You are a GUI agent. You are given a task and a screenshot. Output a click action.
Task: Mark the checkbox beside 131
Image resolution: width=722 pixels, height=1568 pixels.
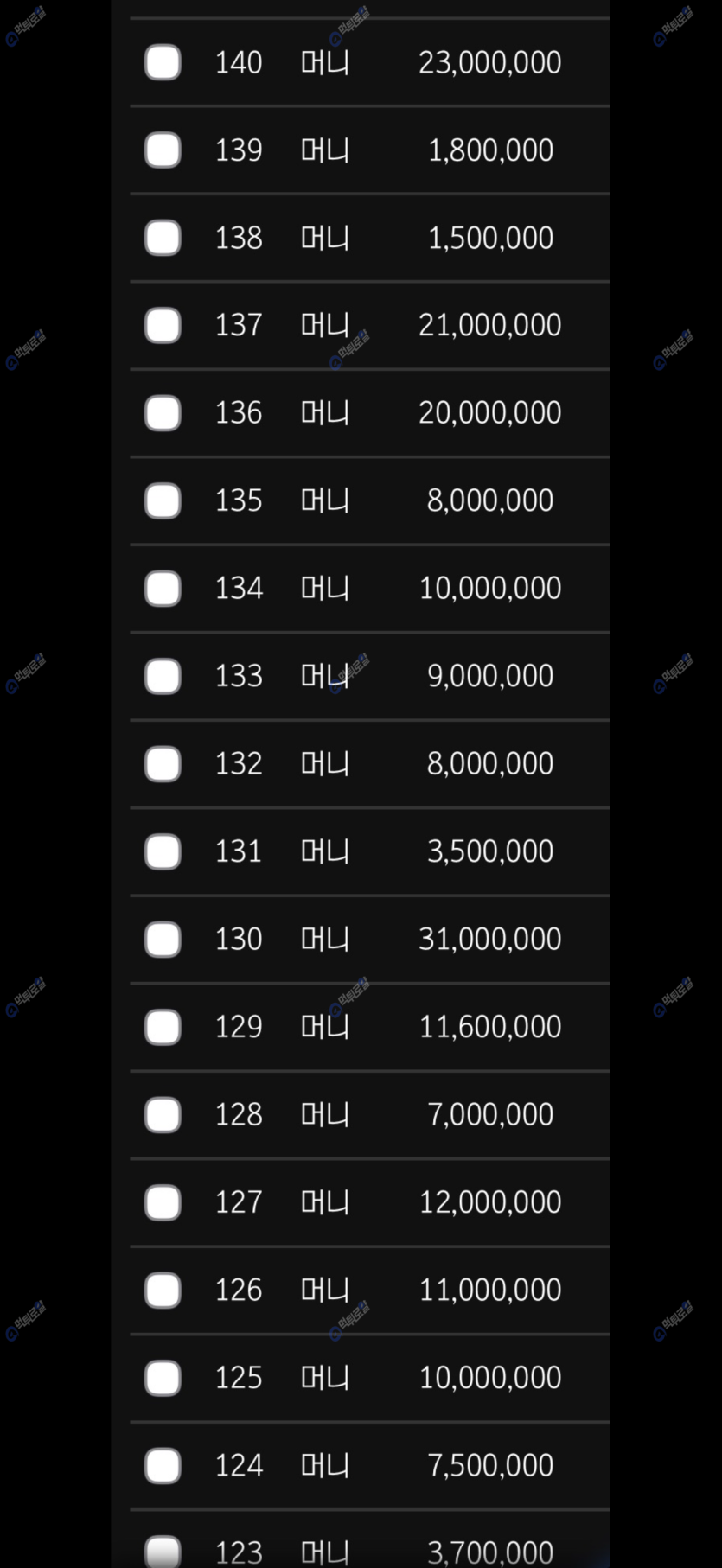click(163, 851)
